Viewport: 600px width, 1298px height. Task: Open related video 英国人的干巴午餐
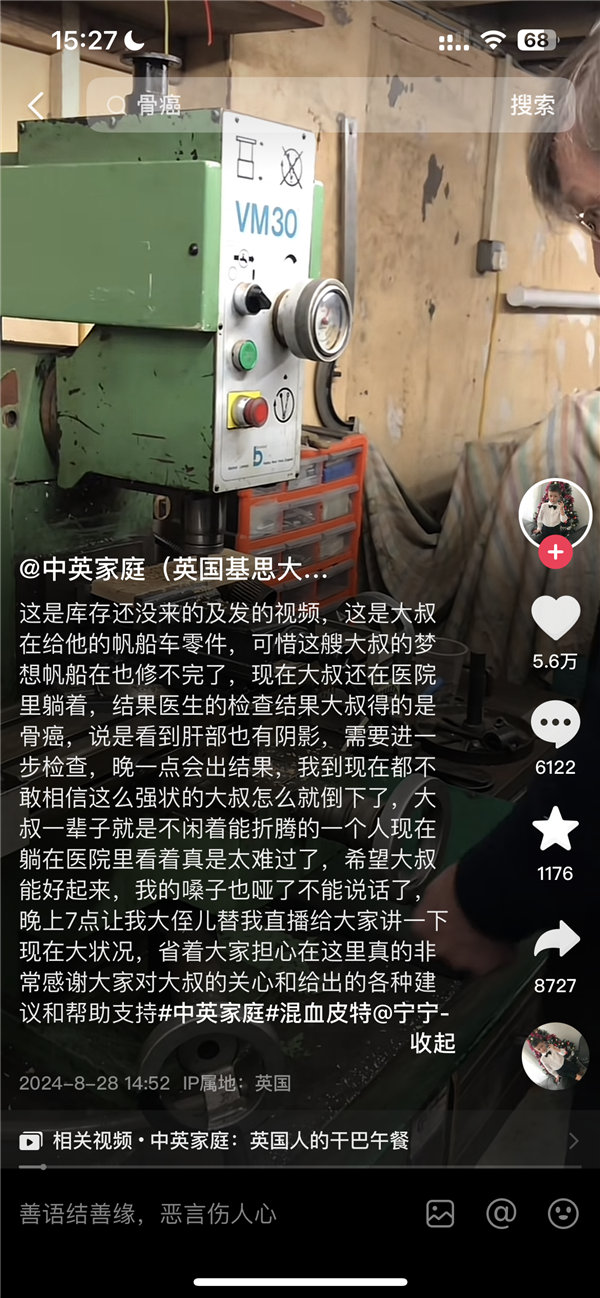click(x=300, y=1140)
